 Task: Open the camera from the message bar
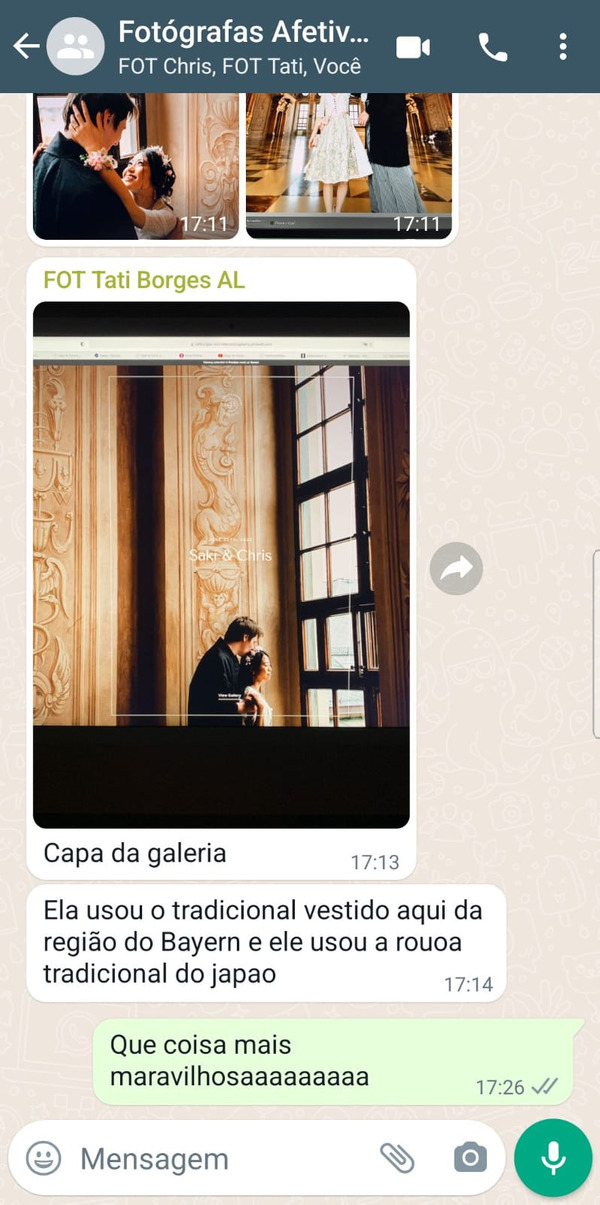[x=469, y=1158]
